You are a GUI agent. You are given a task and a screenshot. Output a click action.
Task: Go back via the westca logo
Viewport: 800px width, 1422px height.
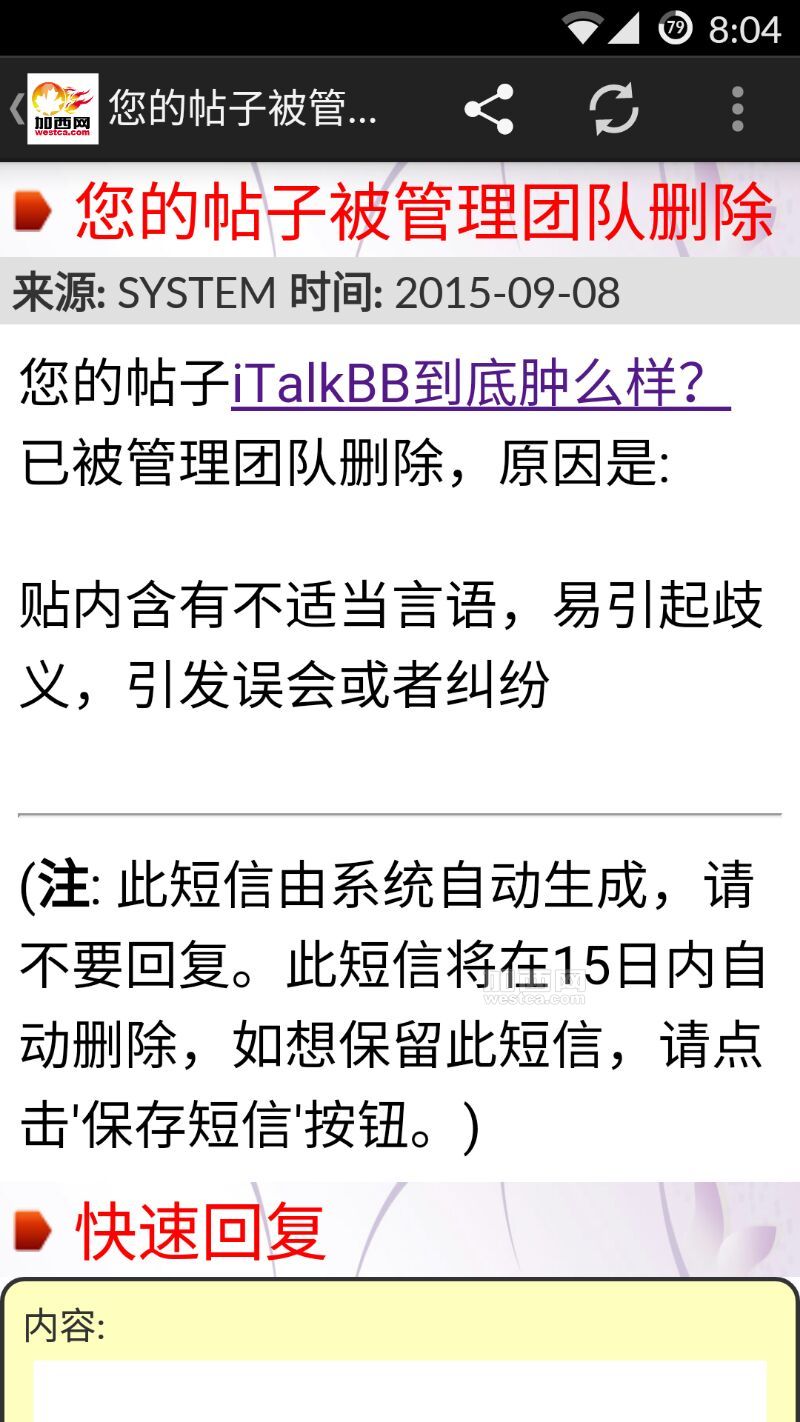(x=60, y=109)
